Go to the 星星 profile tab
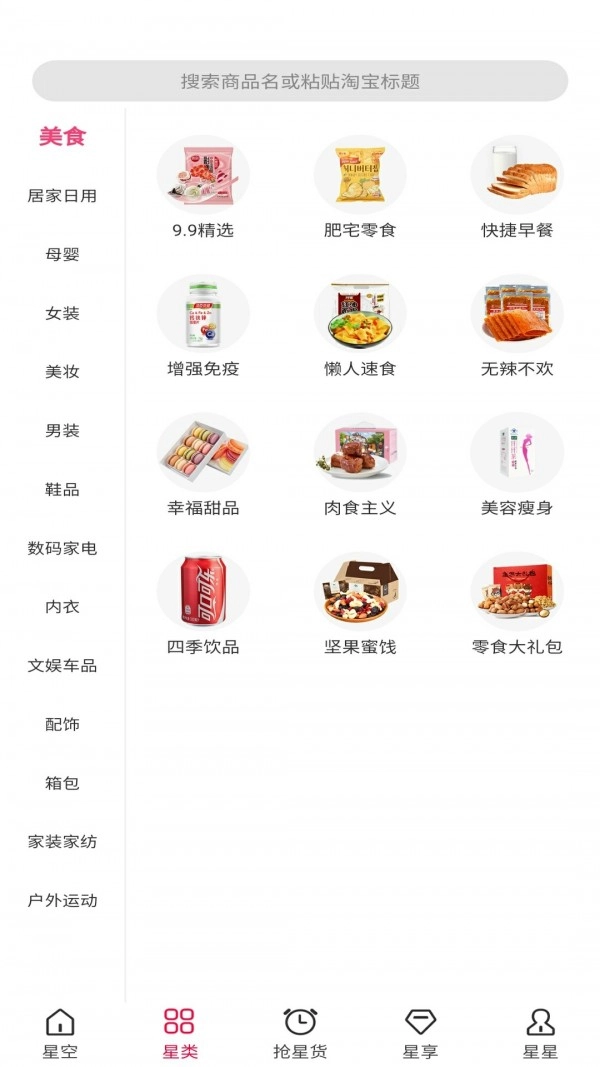 (x=540, y=1034)
